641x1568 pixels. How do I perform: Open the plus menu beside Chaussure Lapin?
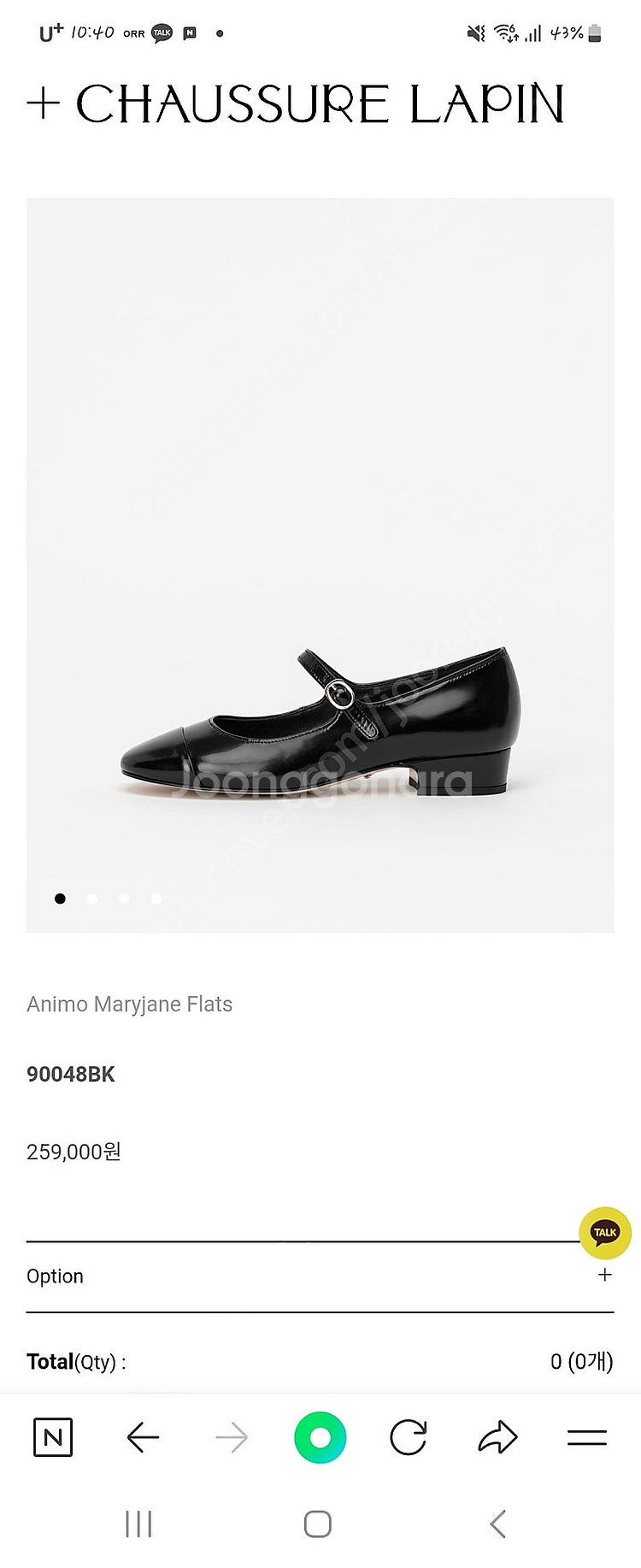click(x=44, y=104)
